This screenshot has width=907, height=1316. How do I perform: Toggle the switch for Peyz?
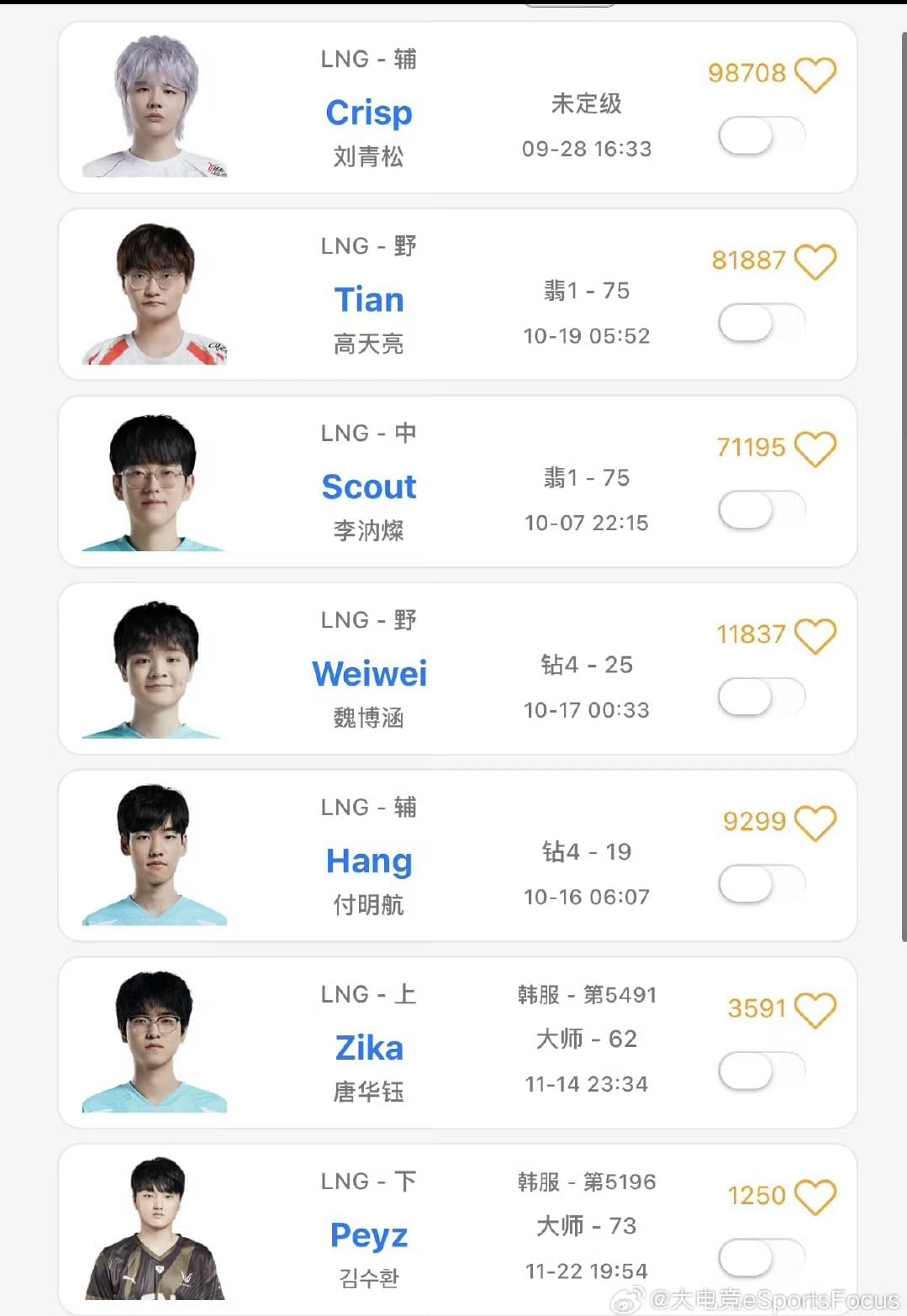[761, 1258]
